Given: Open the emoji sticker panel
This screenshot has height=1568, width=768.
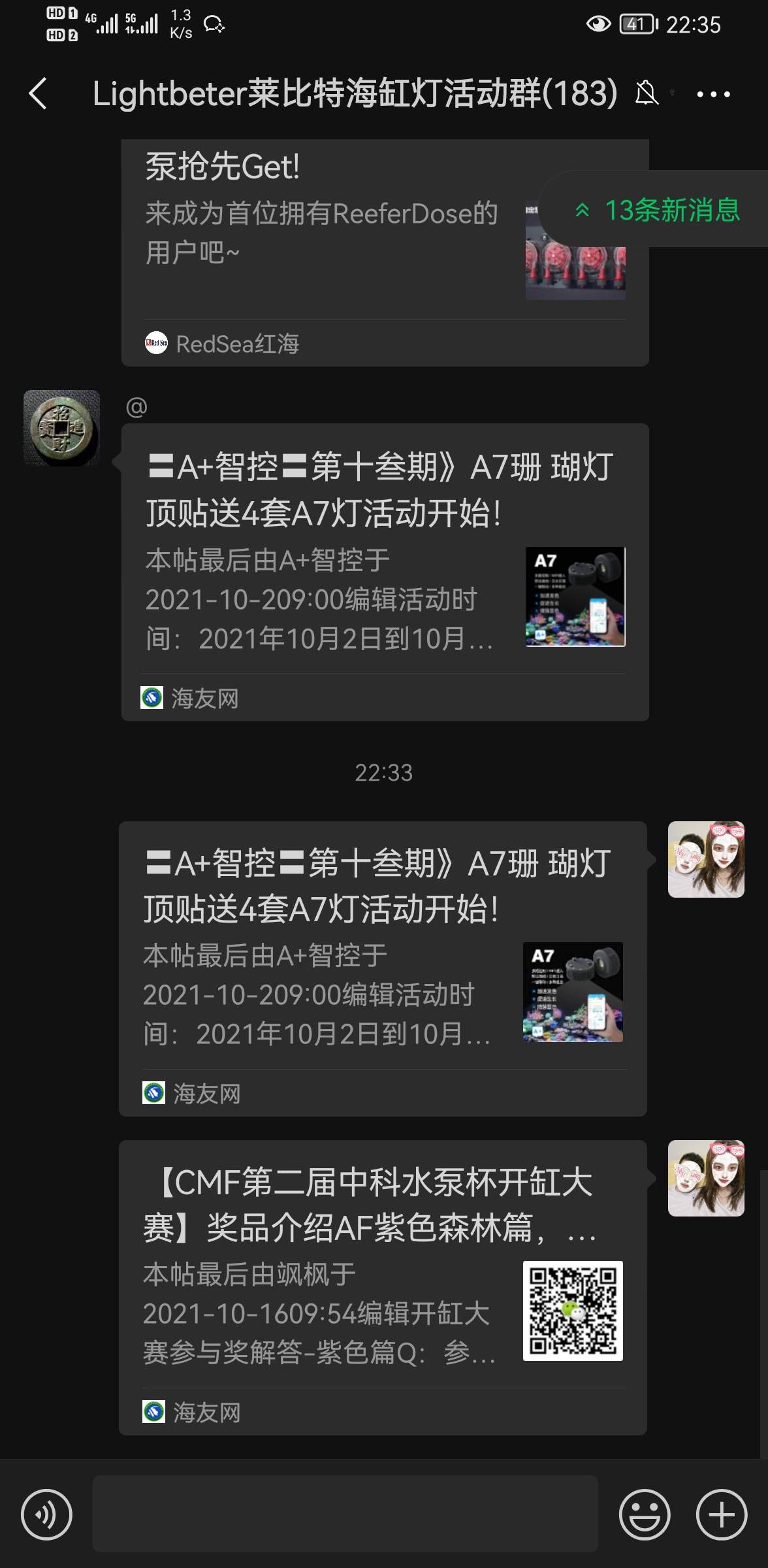Looking at the screenshot, I should (644, 1514).
